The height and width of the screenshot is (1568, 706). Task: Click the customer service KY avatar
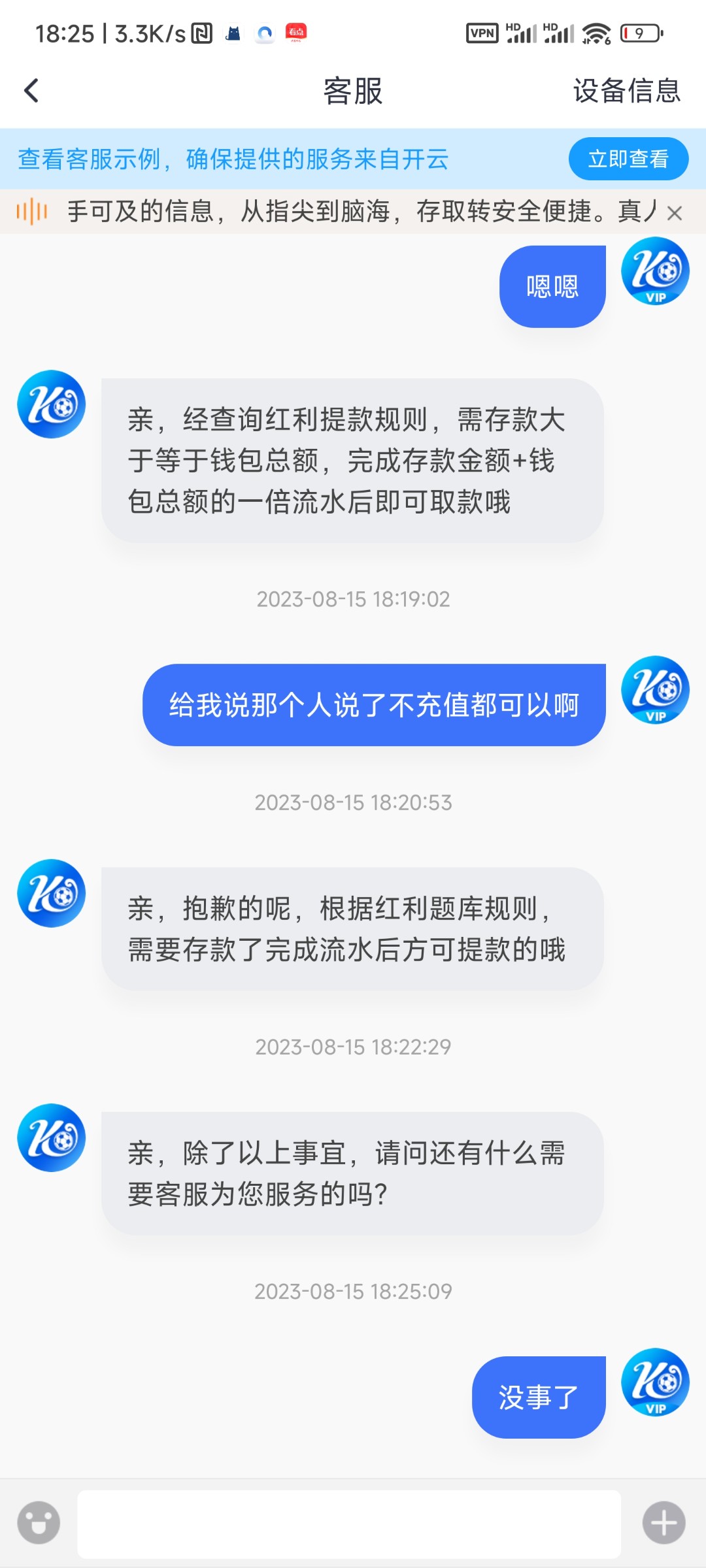point(50,404)
